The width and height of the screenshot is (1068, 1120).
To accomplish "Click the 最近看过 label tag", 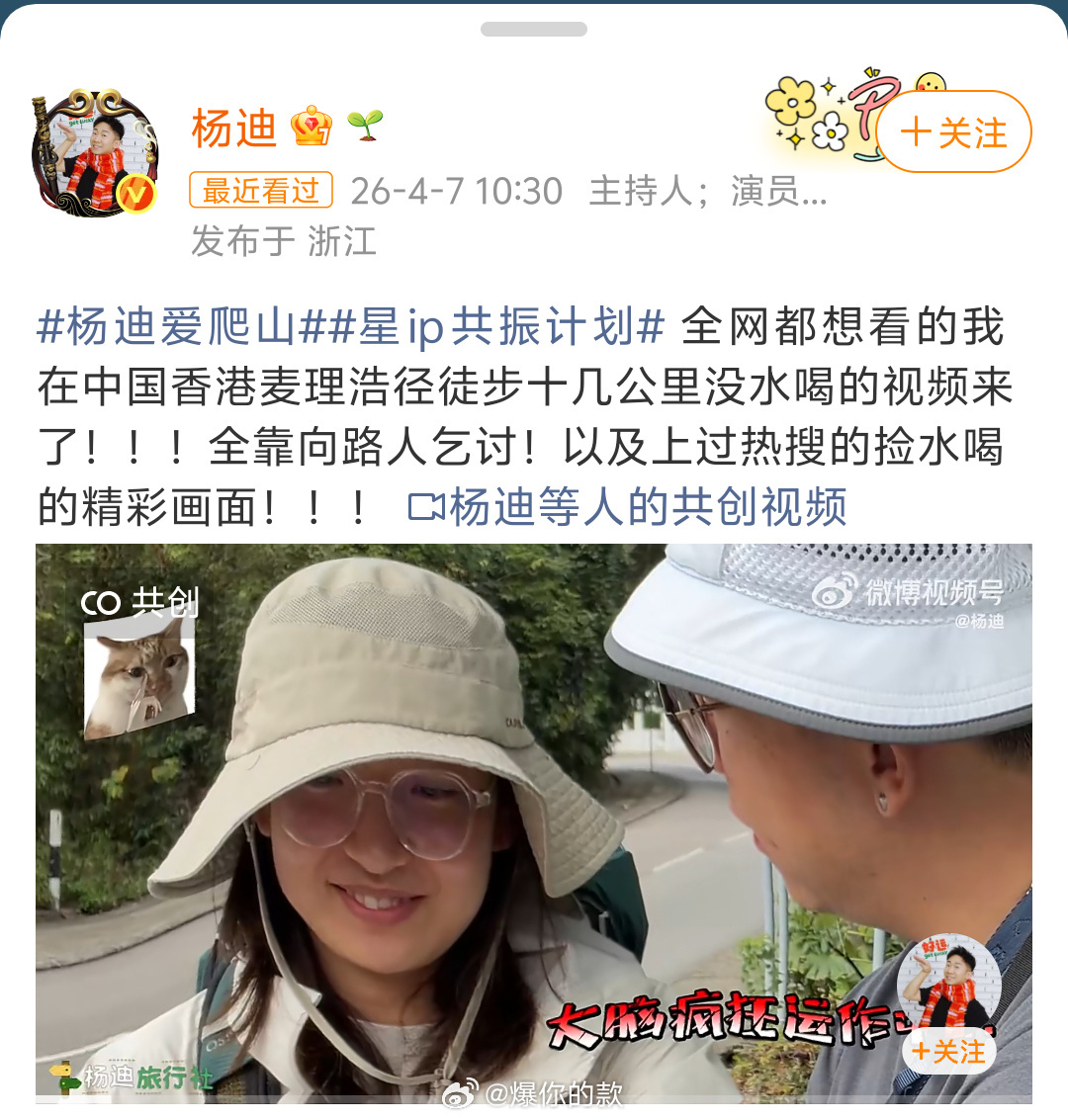I will (x=260, y=190).
